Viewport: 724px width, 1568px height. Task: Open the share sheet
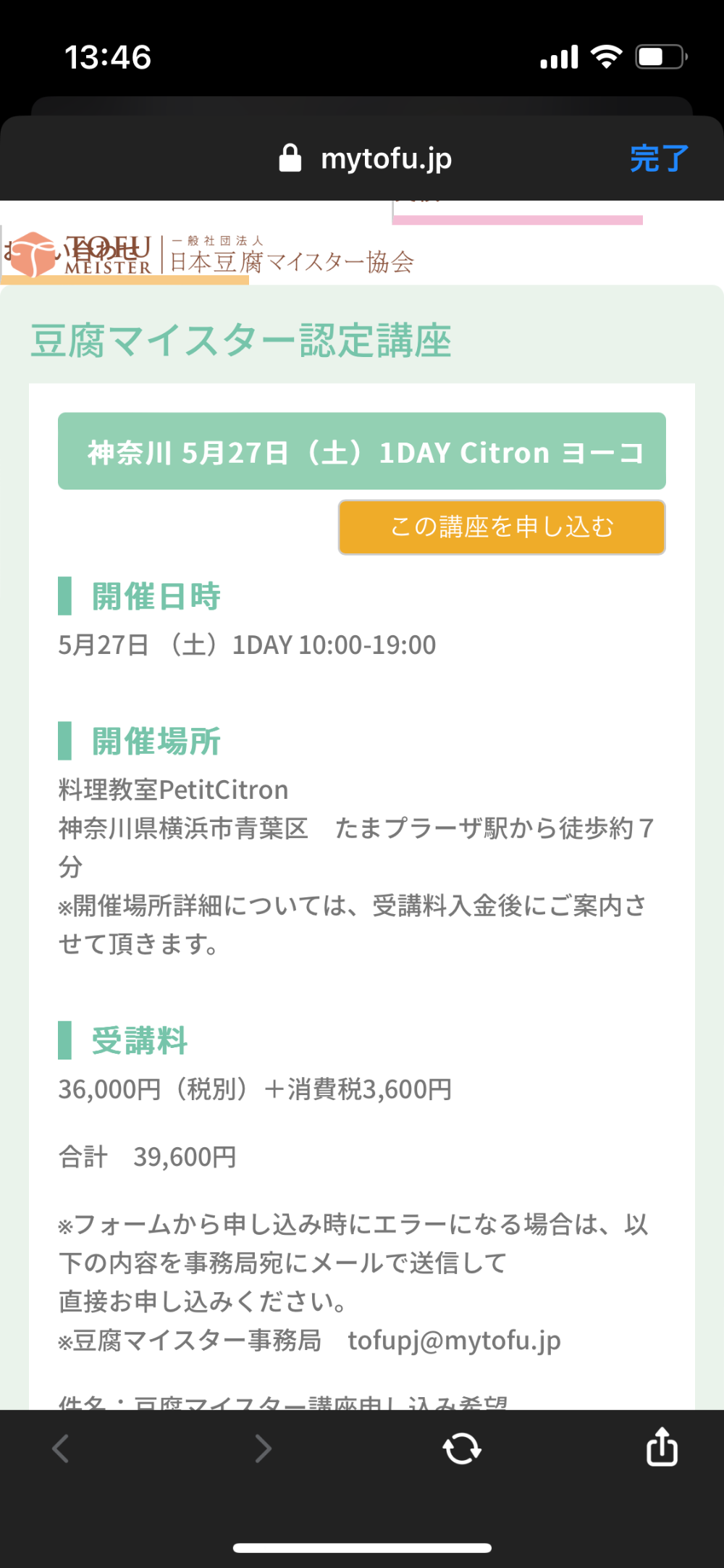pyautogui.click(x=661, y=1447)
